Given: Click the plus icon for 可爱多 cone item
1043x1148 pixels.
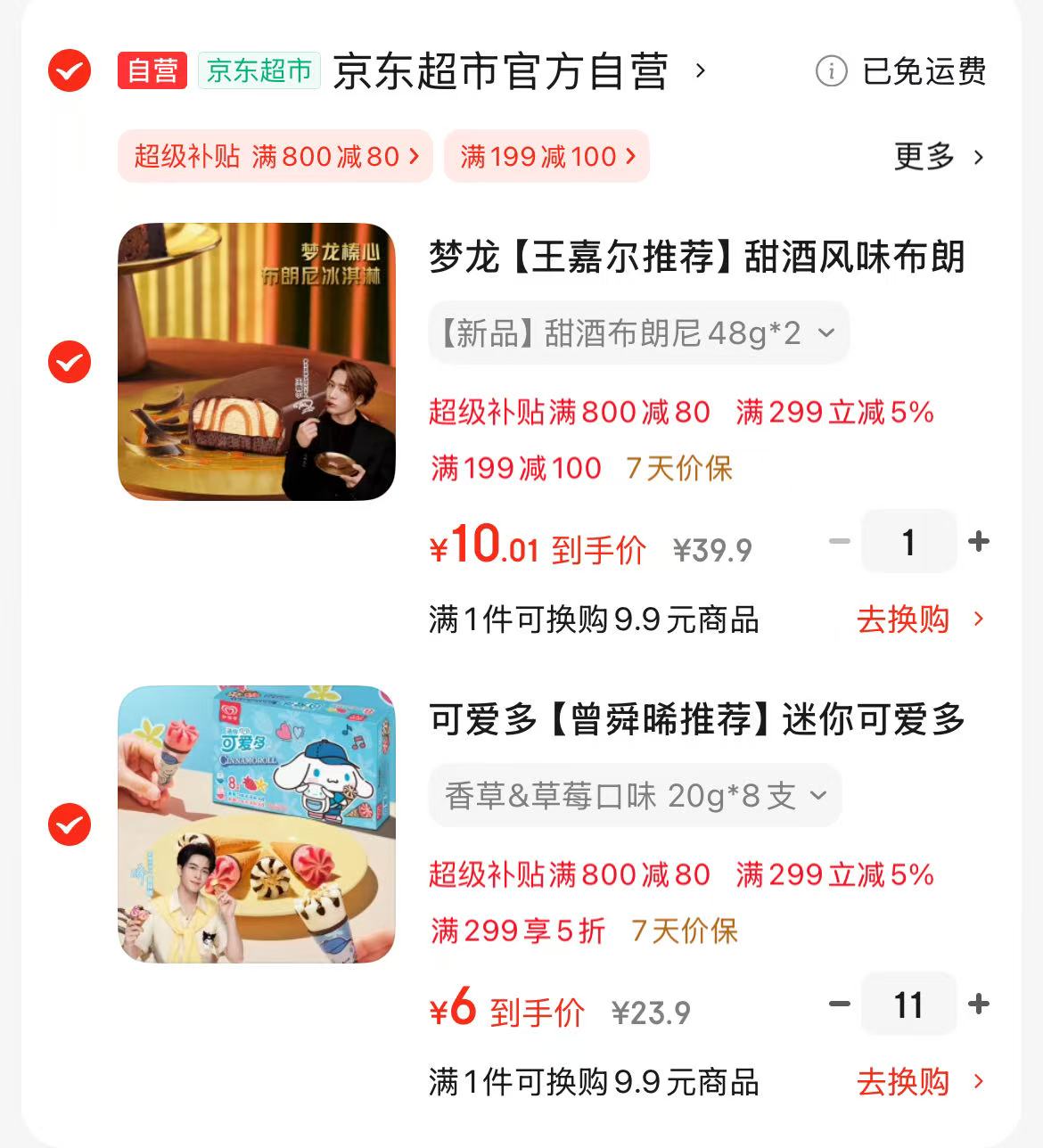Looking at the screenshot, I should tap(981, 1004).
